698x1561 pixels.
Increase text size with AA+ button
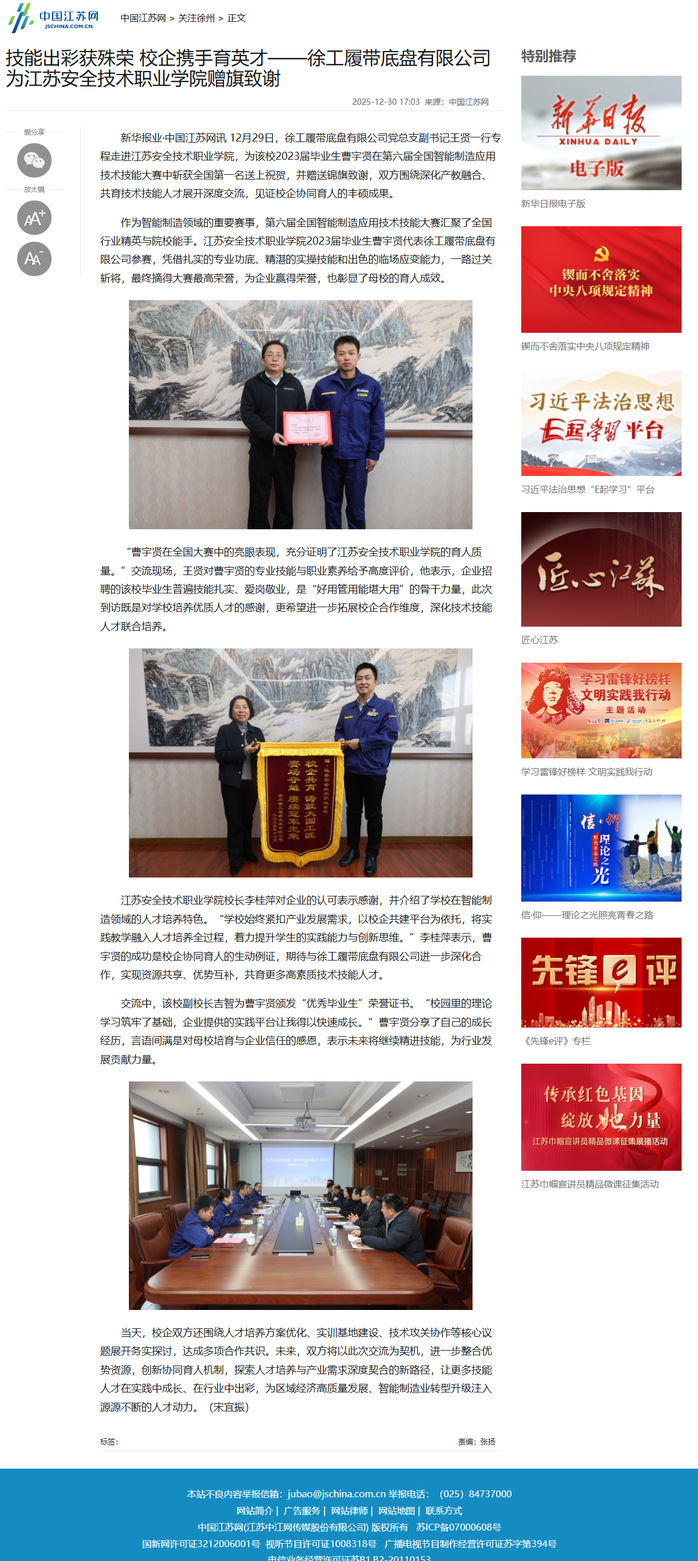pyautogui.click(x=34, y=218)
